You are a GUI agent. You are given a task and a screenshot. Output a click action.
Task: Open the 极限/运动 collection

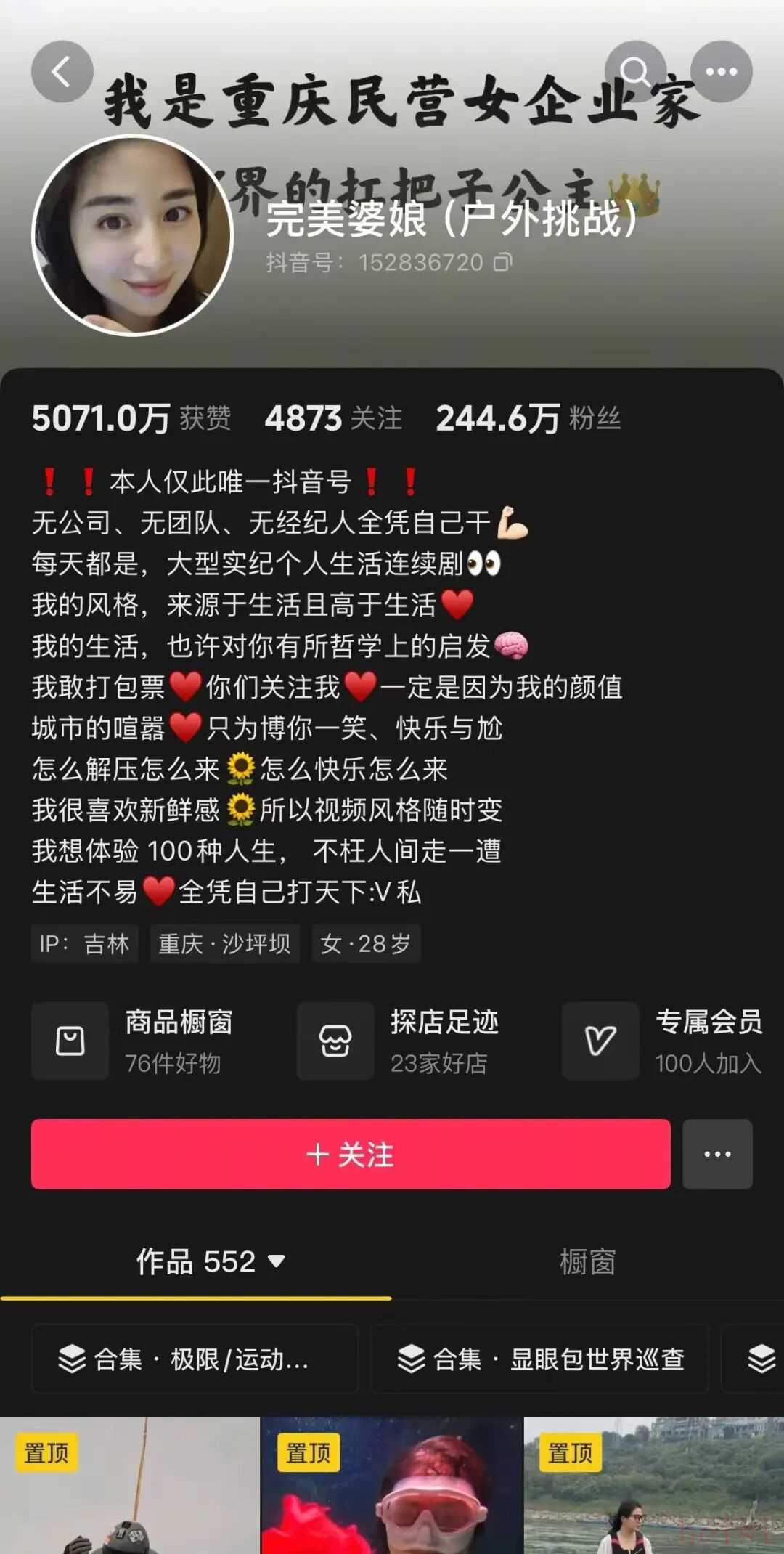tap(195, 1359)
